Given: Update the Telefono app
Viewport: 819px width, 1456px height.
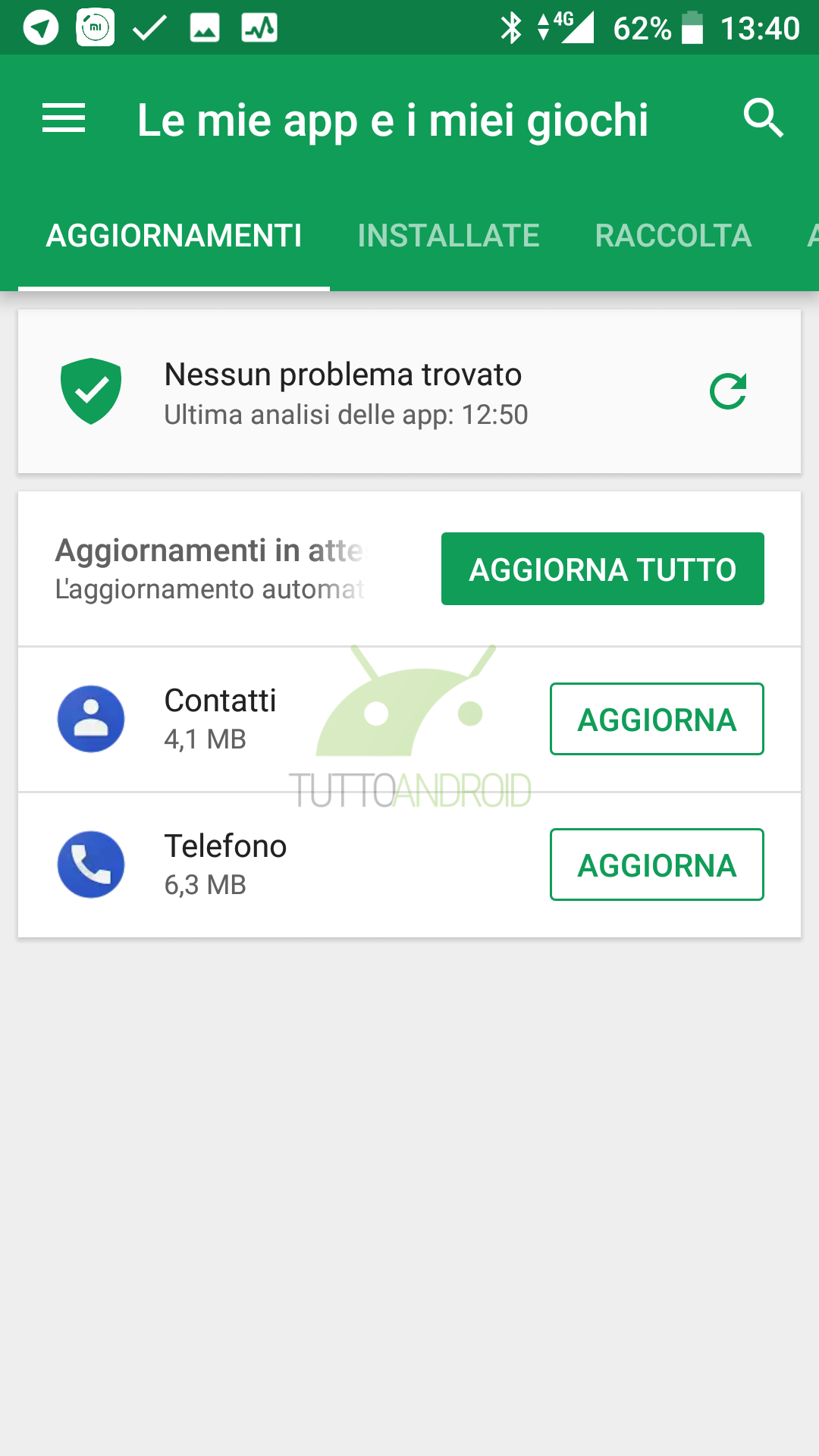Looking at the screenshot, I should (657, 864).
